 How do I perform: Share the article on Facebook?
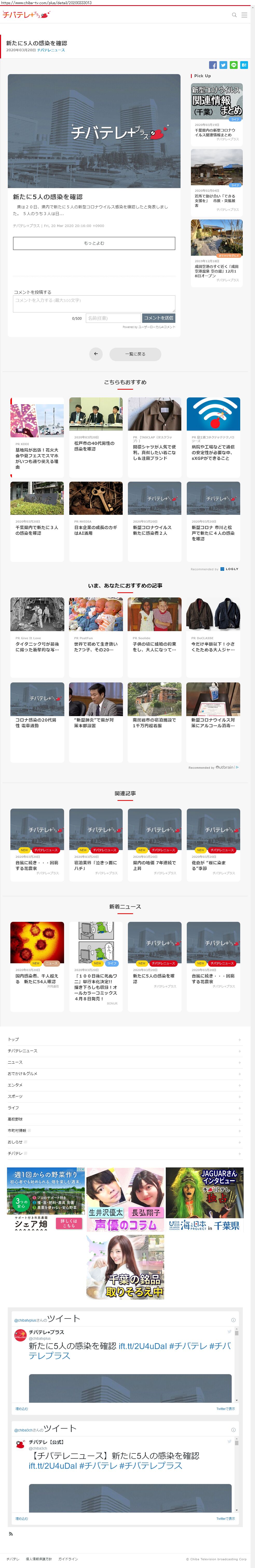point(213,65)
